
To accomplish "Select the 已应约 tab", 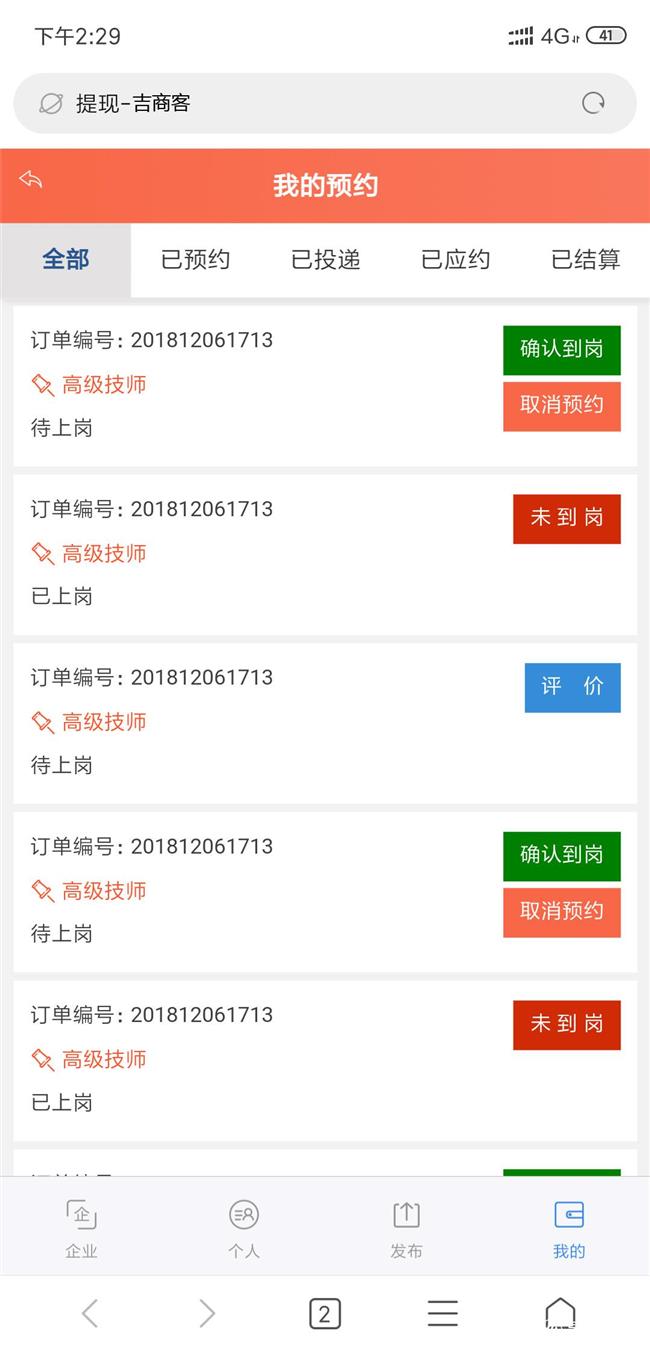I will 456,260.
